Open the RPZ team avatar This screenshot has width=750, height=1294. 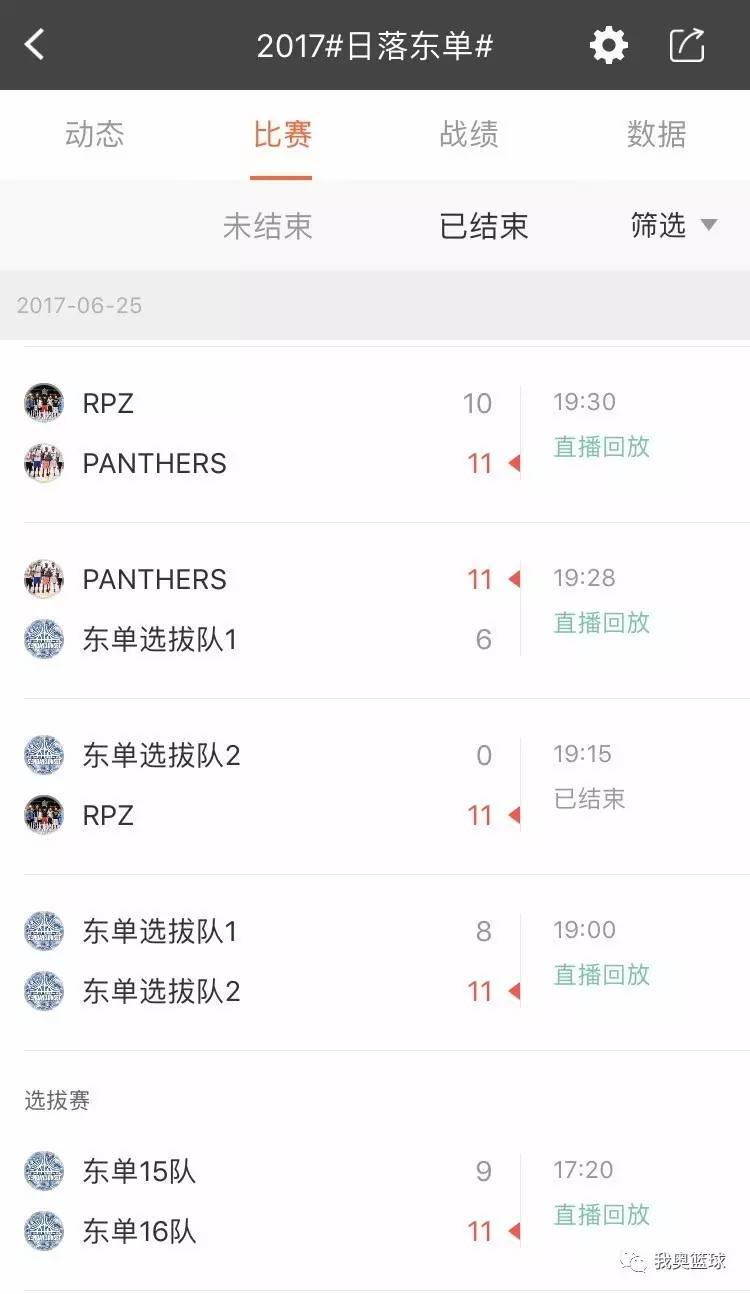pos(43,402)
